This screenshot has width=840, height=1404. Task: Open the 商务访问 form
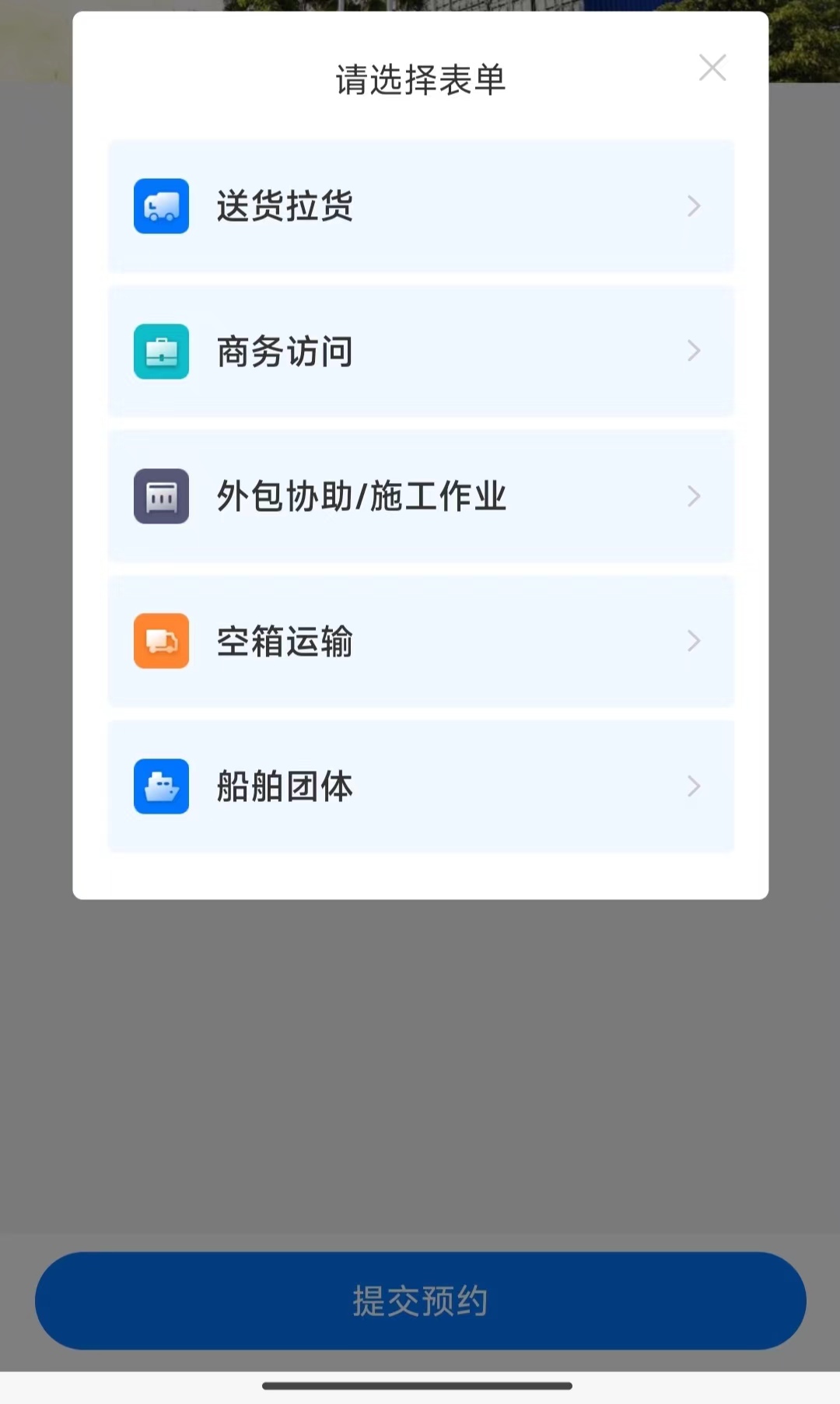coord(420,352)
